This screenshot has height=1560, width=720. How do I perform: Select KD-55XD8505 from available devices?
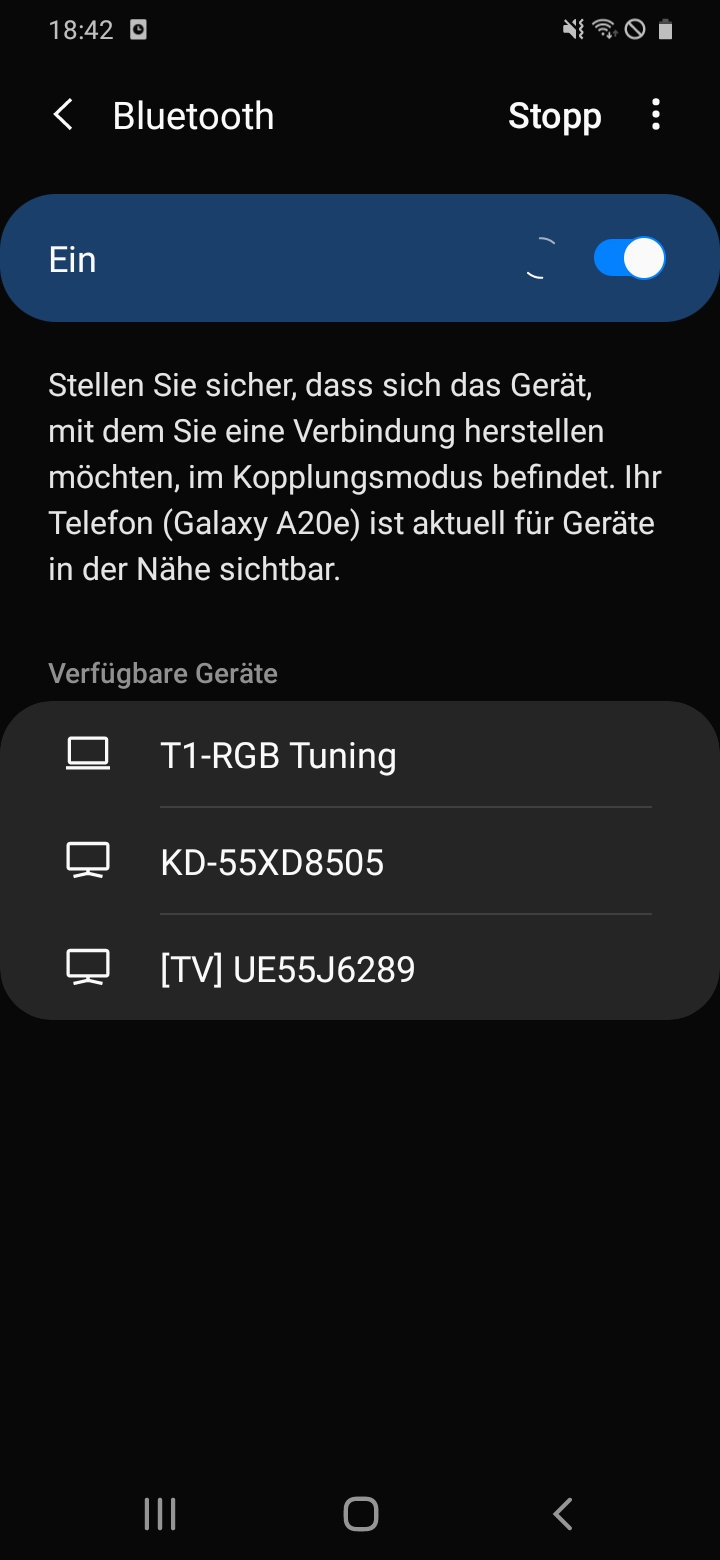272,860
